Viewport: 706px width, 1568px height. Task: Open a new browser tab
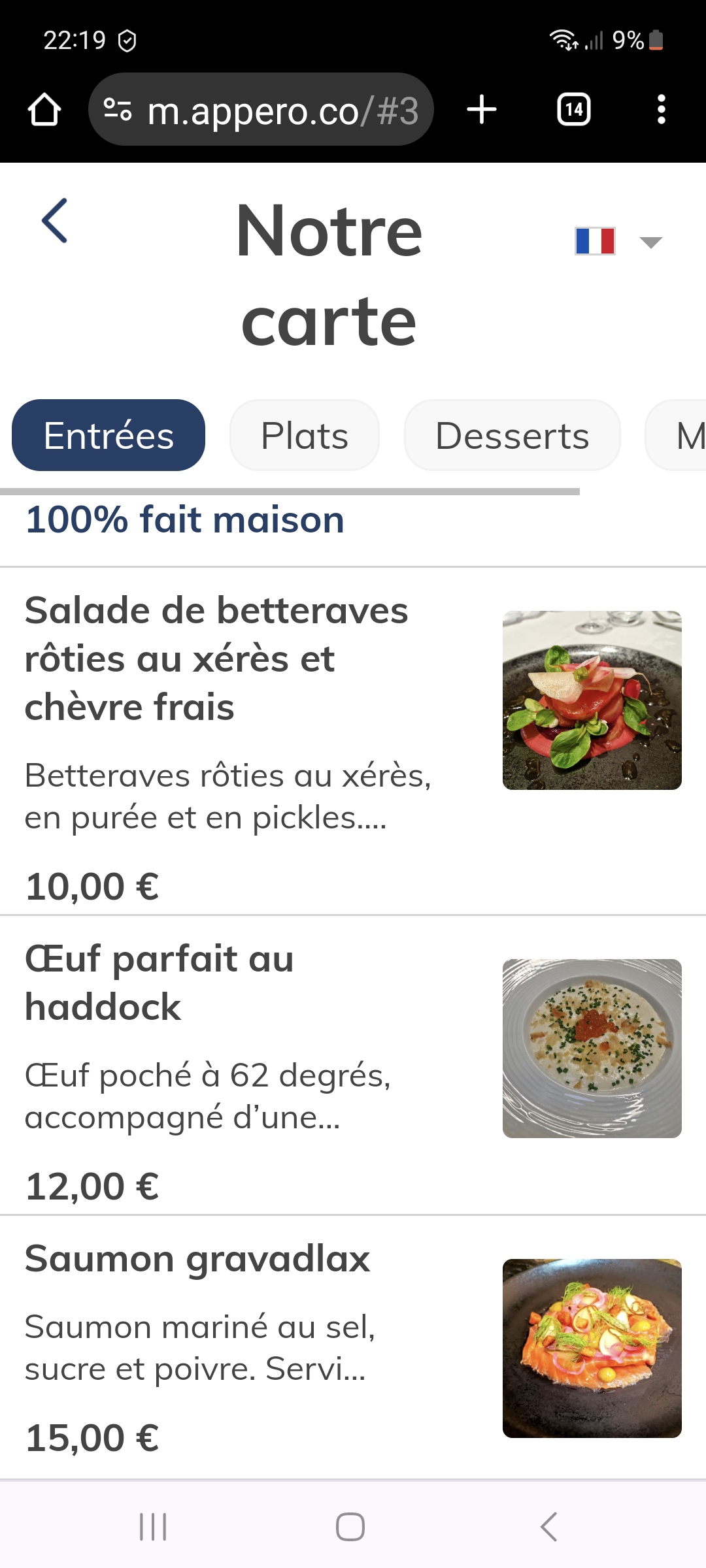pyautogui.click(x=482, y=110)
